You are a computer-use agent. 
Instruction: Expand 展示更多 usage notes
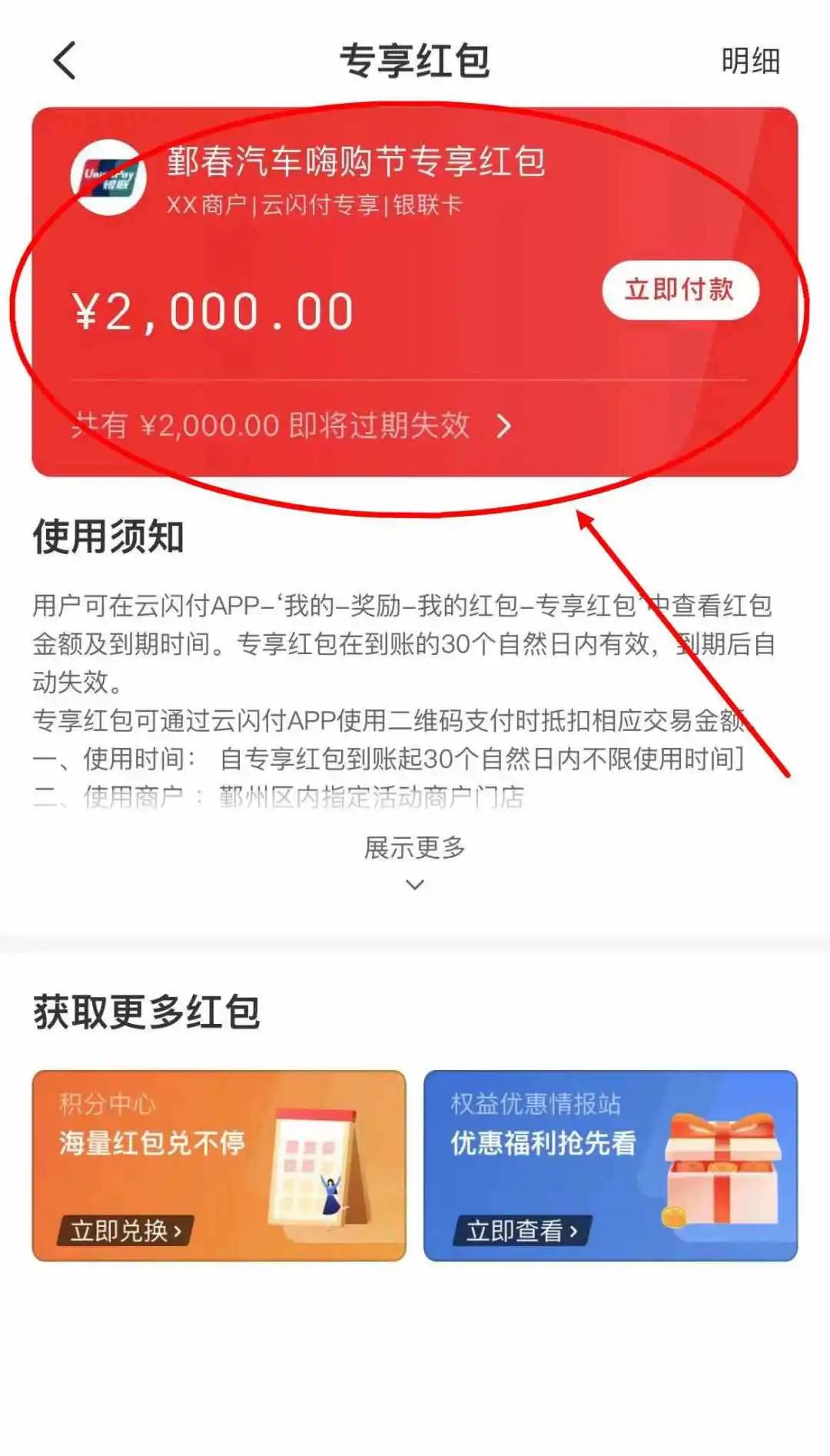pyautogui.click(x=414, y=859)
